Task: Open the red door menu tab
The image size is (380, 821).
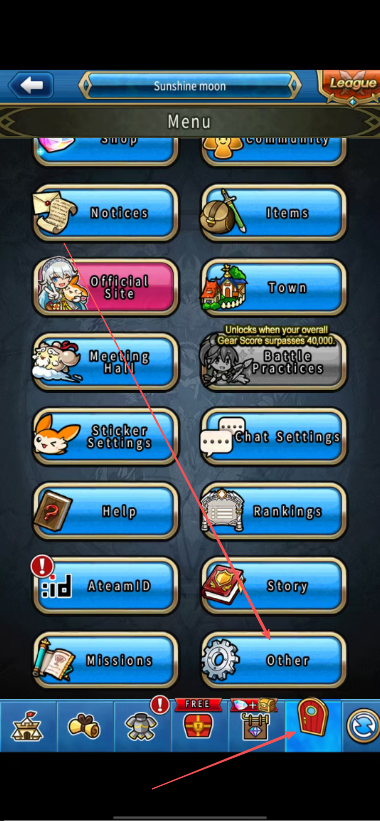Action: (313, 724)
